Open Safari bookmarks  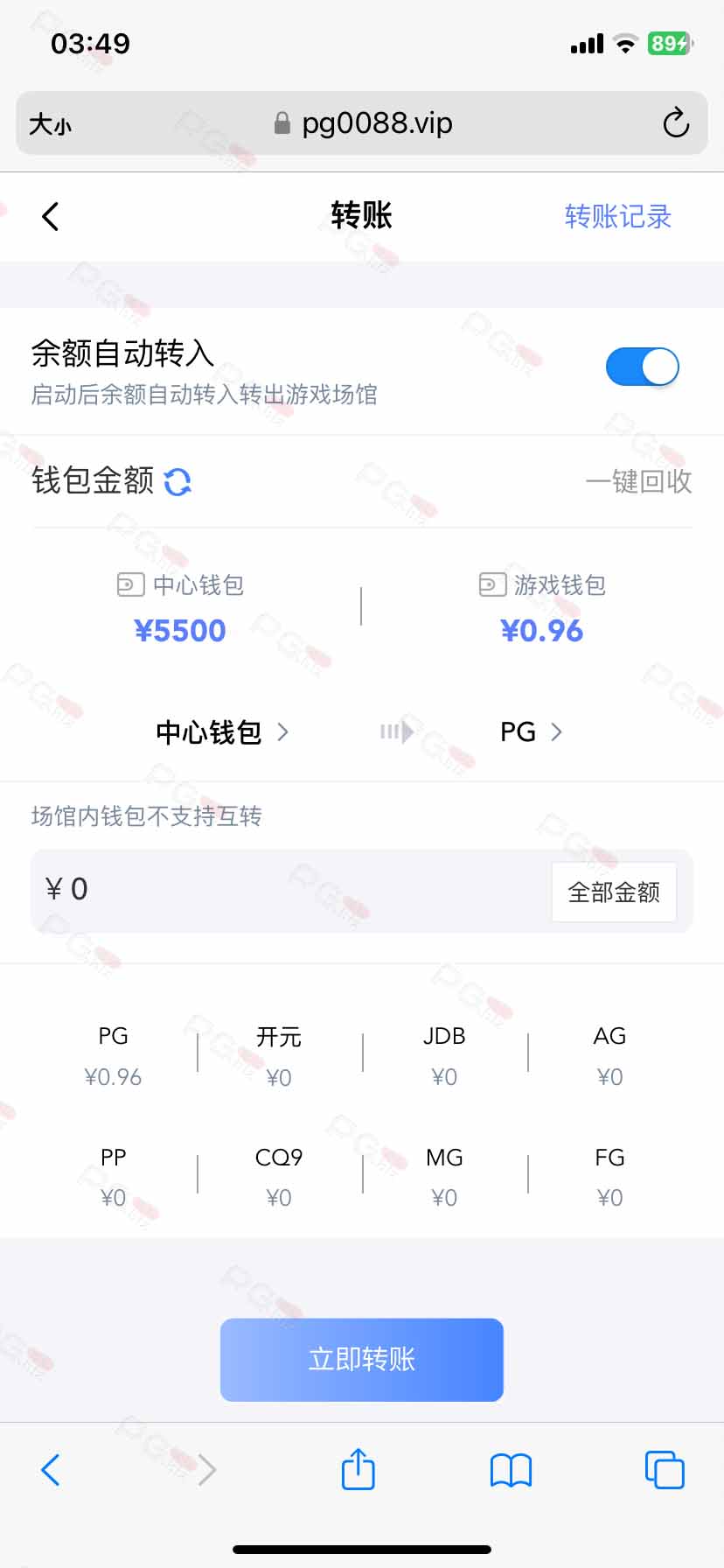coord(511,1470)
